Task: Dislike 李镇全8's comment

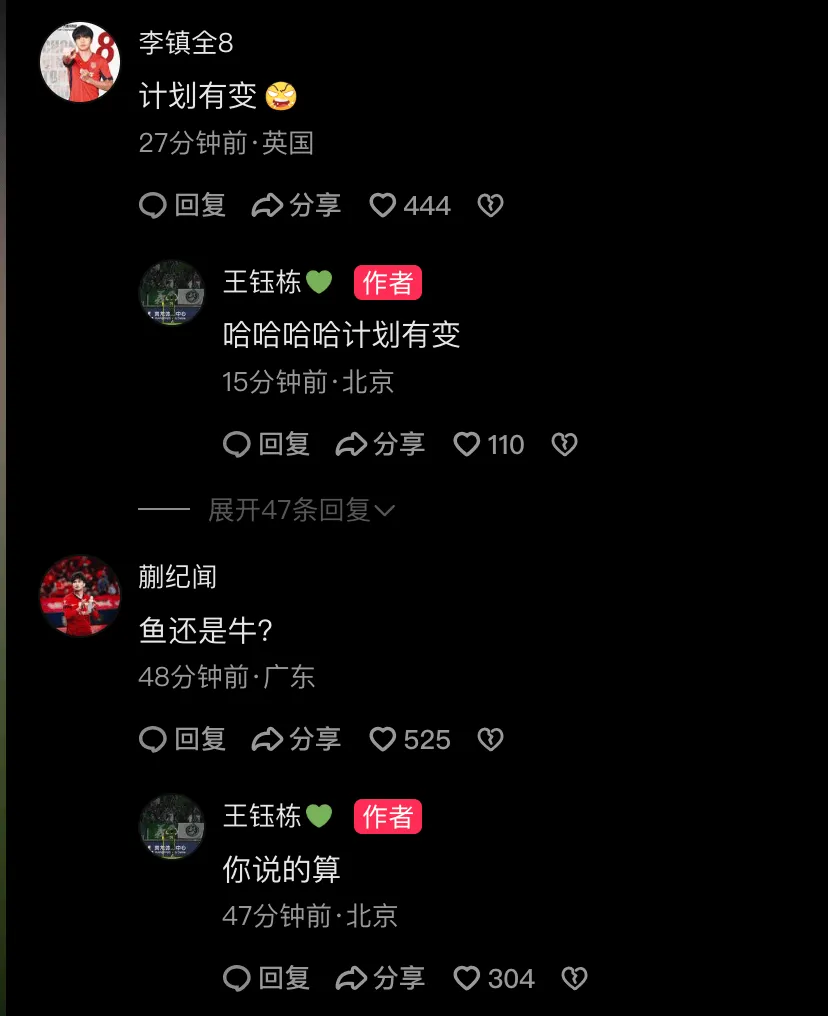Action: 490,205
